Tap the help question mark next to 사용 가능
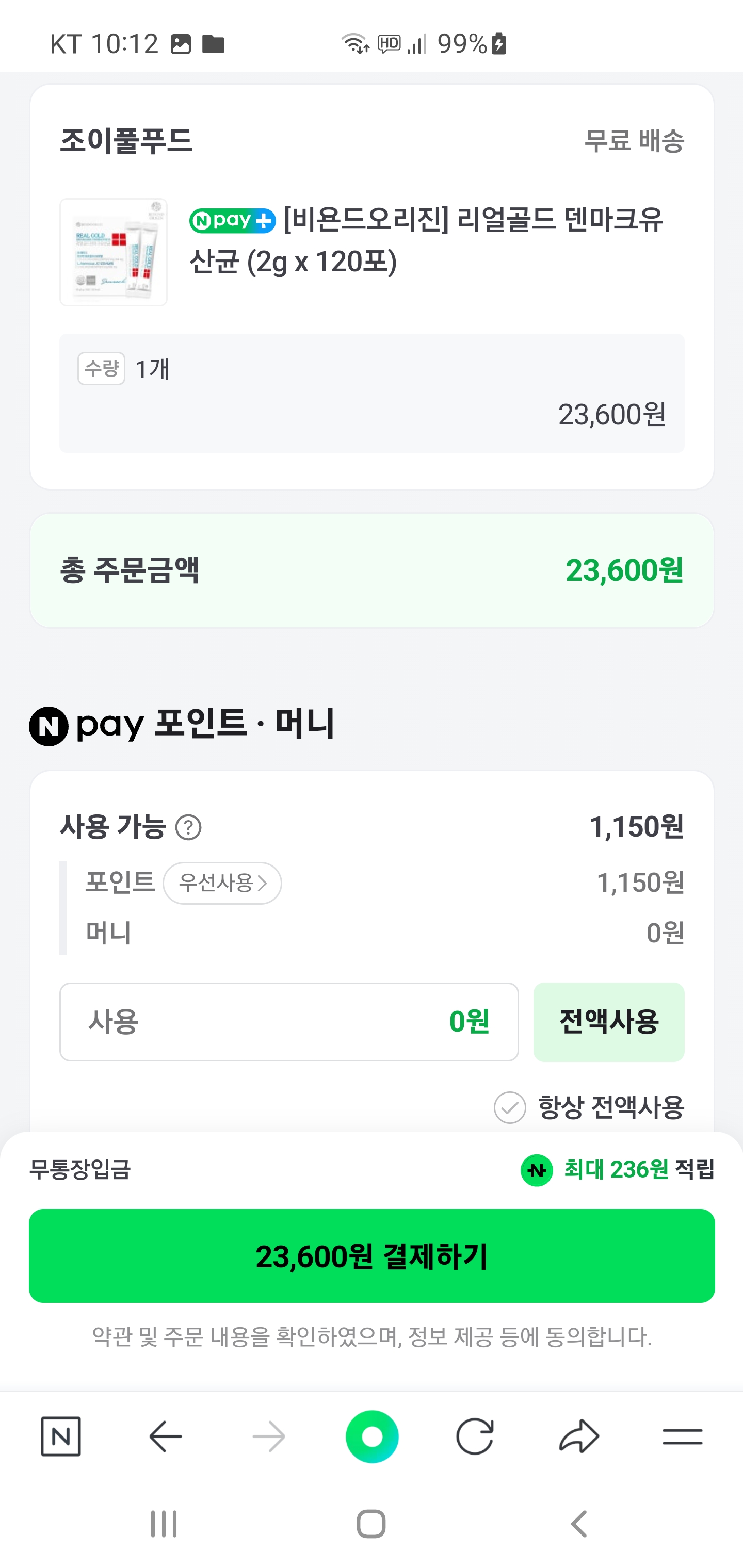The height and width of the screenshot is (1568, 743). pyautogui.click(x=189, y=827)
